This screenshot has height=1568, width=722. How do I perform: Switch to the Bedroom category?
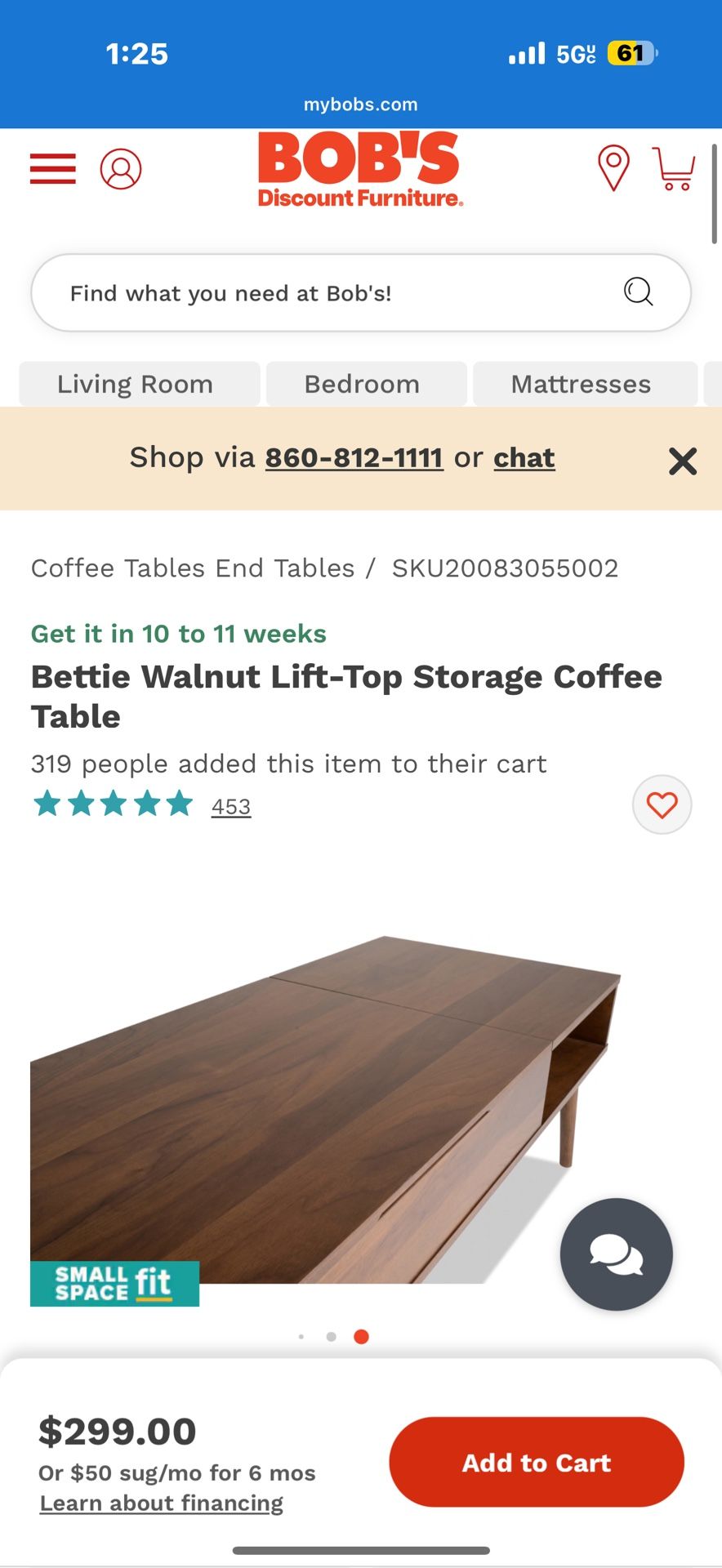coord(362,384)
